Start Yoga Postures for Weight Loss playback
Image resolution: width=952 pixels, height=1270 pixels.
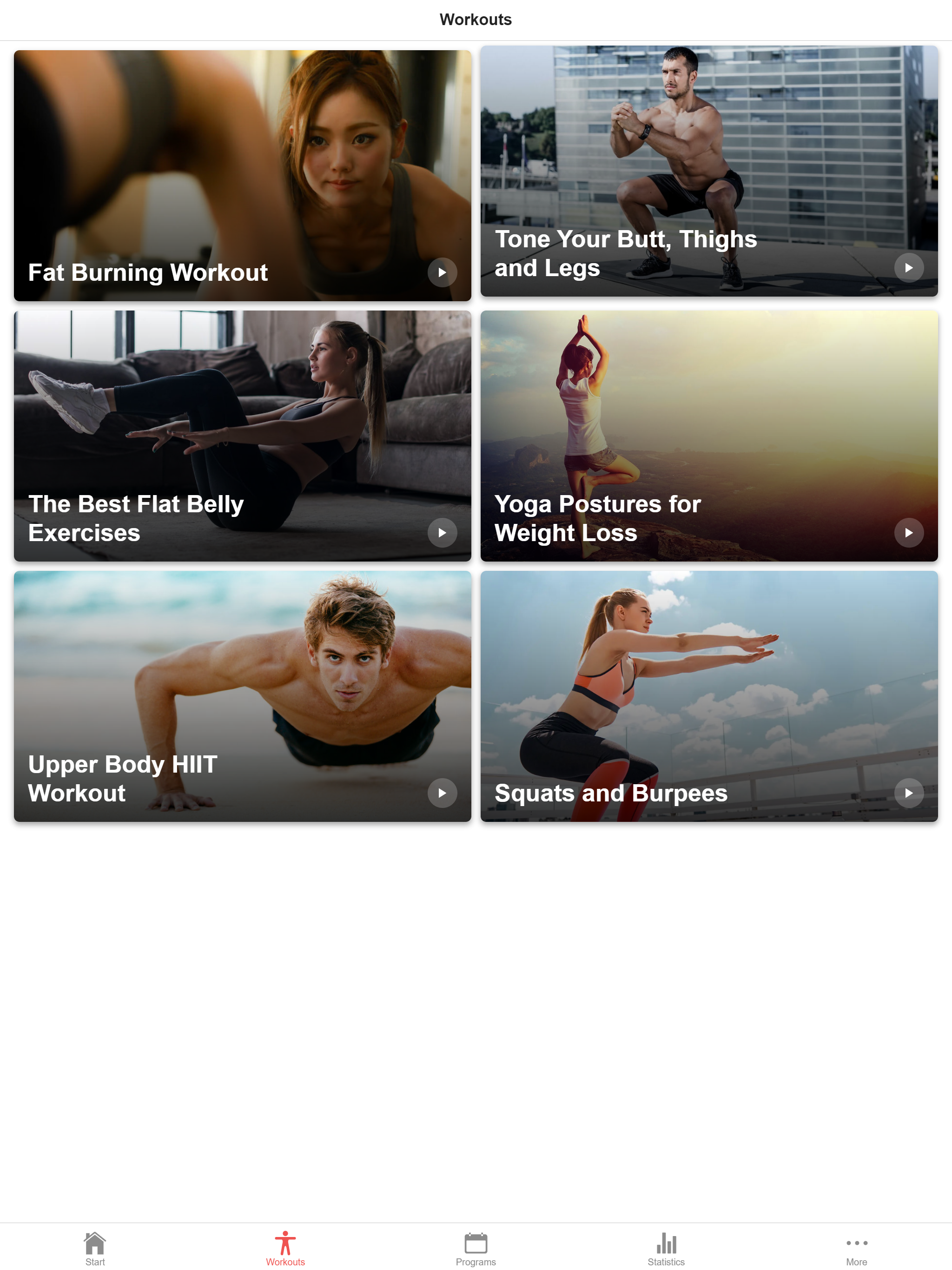pyautogui.click(x=908, y=533)
